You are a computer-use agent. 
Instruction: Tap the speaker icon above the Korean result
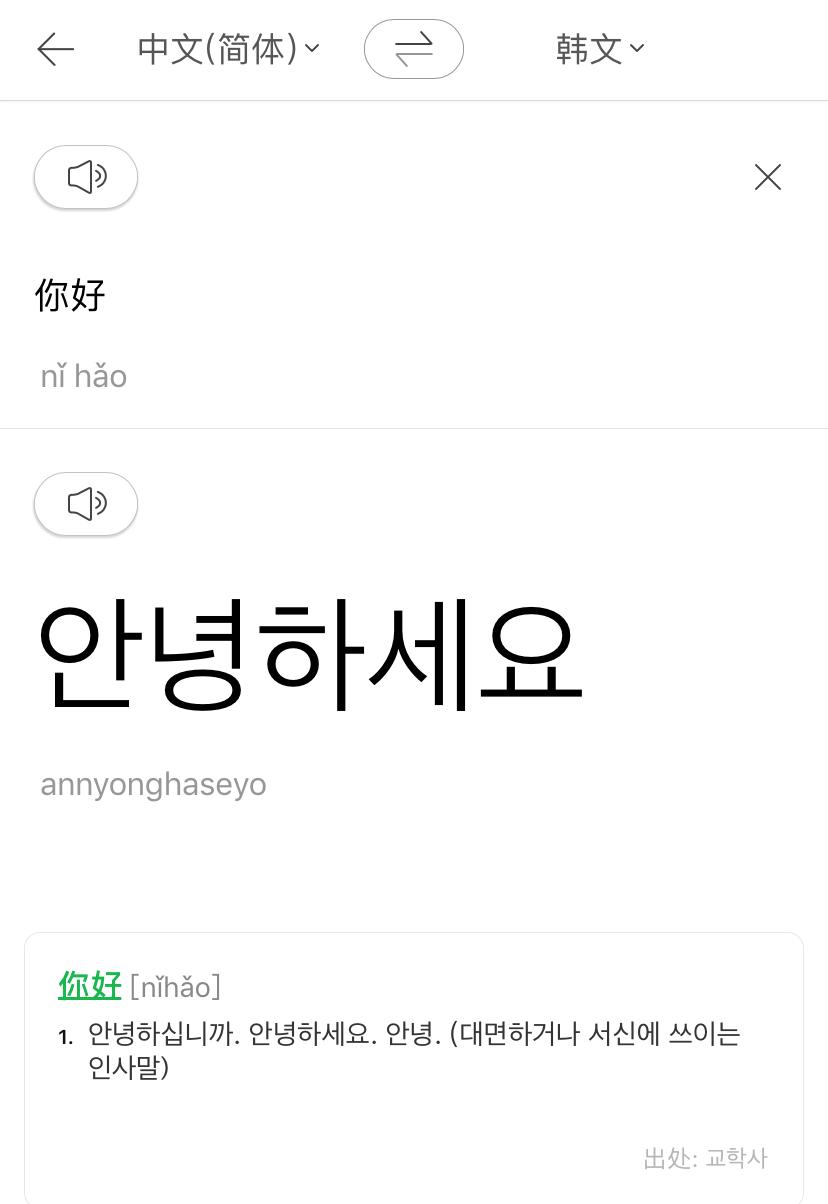pos(86,504)
